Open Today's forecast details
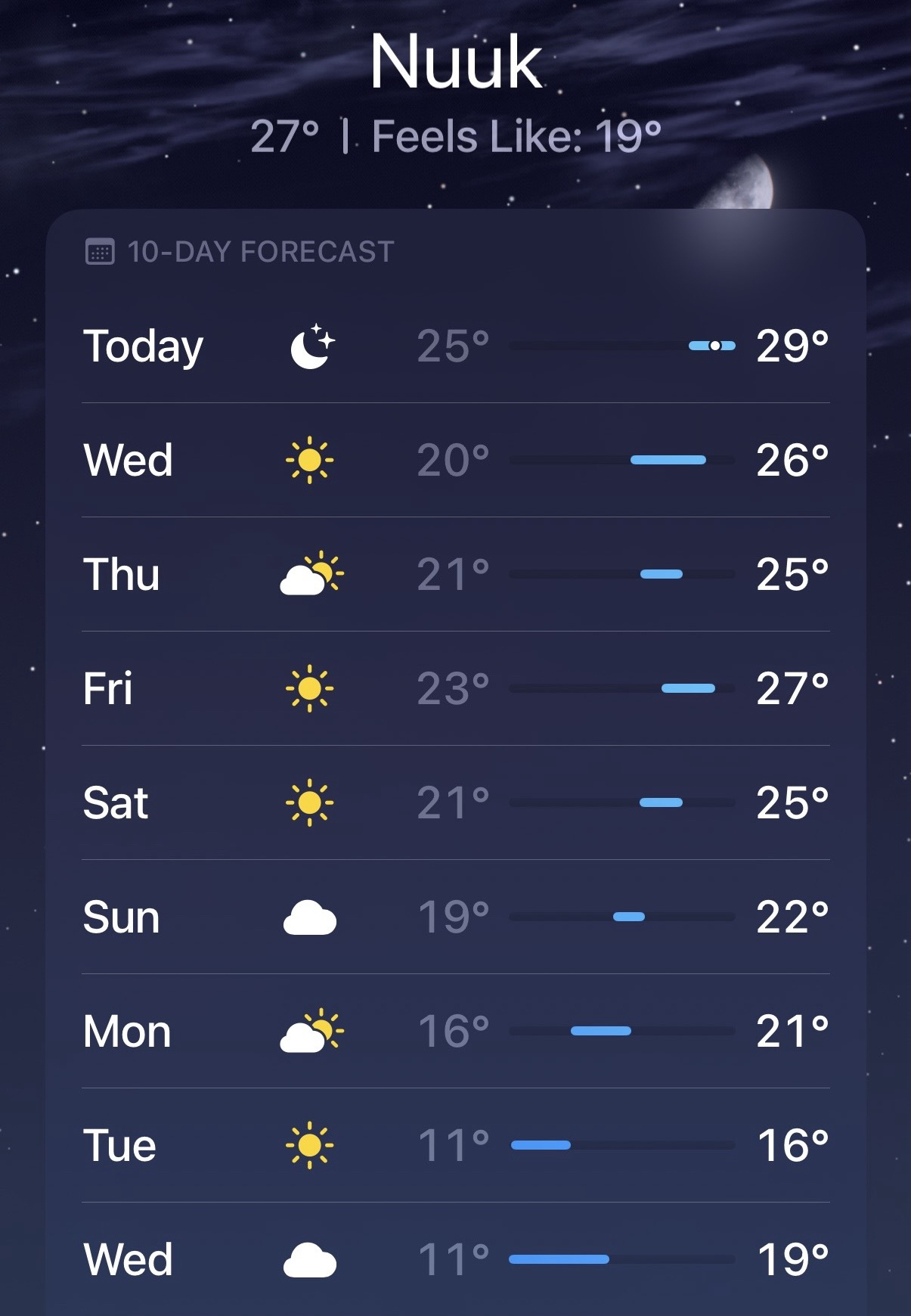 pyautogui.click(x=455, y=346)
